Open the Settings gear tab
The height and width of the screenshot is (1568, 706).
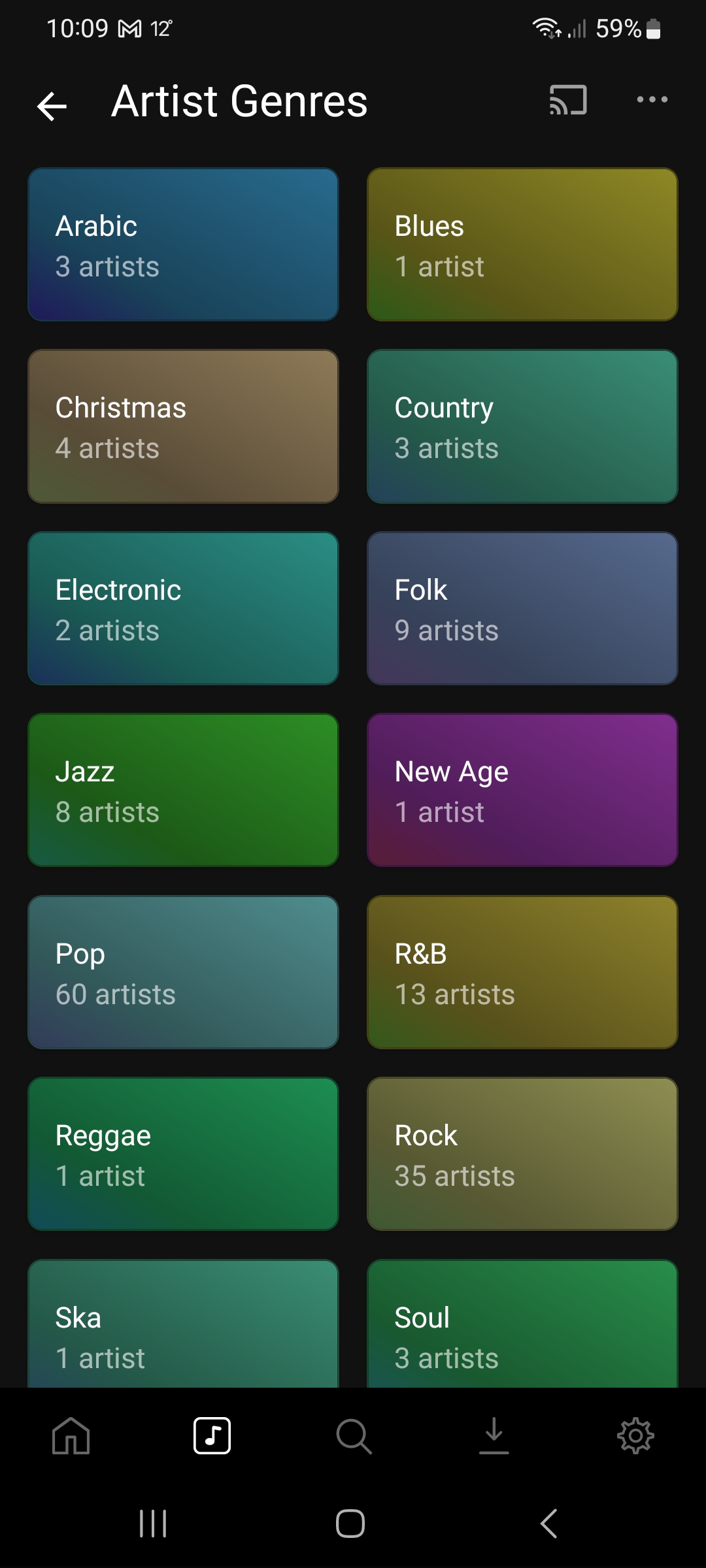[635, 1435]
